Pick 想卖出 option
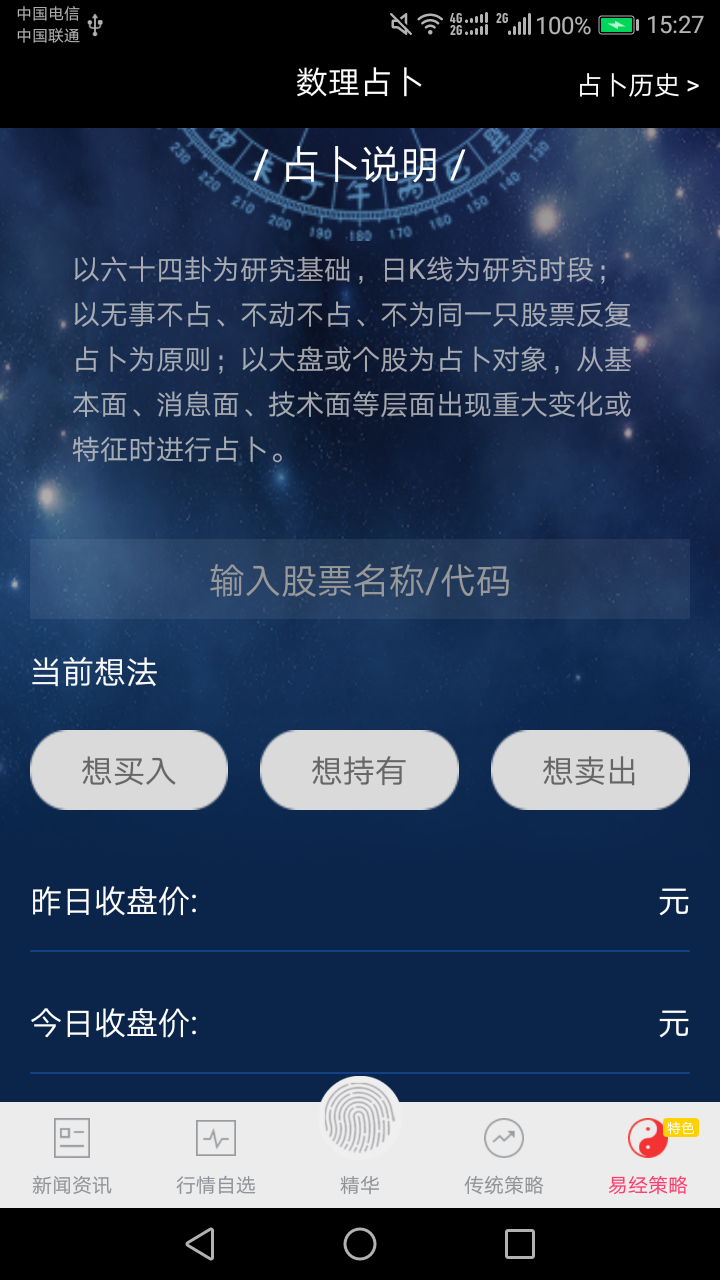Image resolution: width=720 pixels, height=1280 pixels. point(590,770)
